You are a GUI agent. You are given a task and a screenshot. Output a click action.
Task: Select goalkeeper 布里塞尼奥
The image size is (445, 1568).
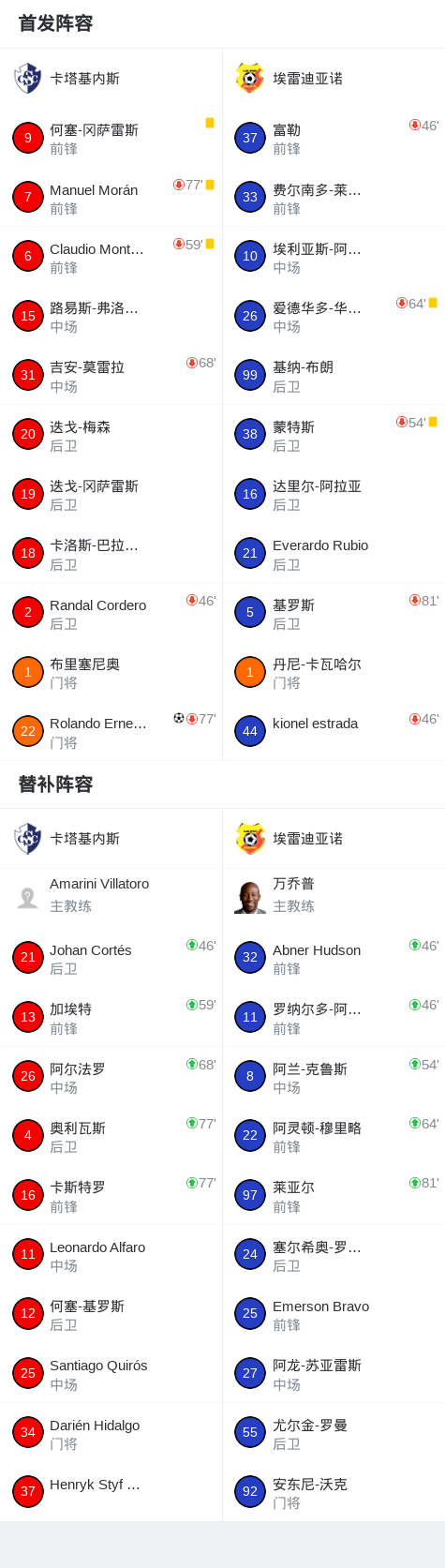tap(111, 672)
